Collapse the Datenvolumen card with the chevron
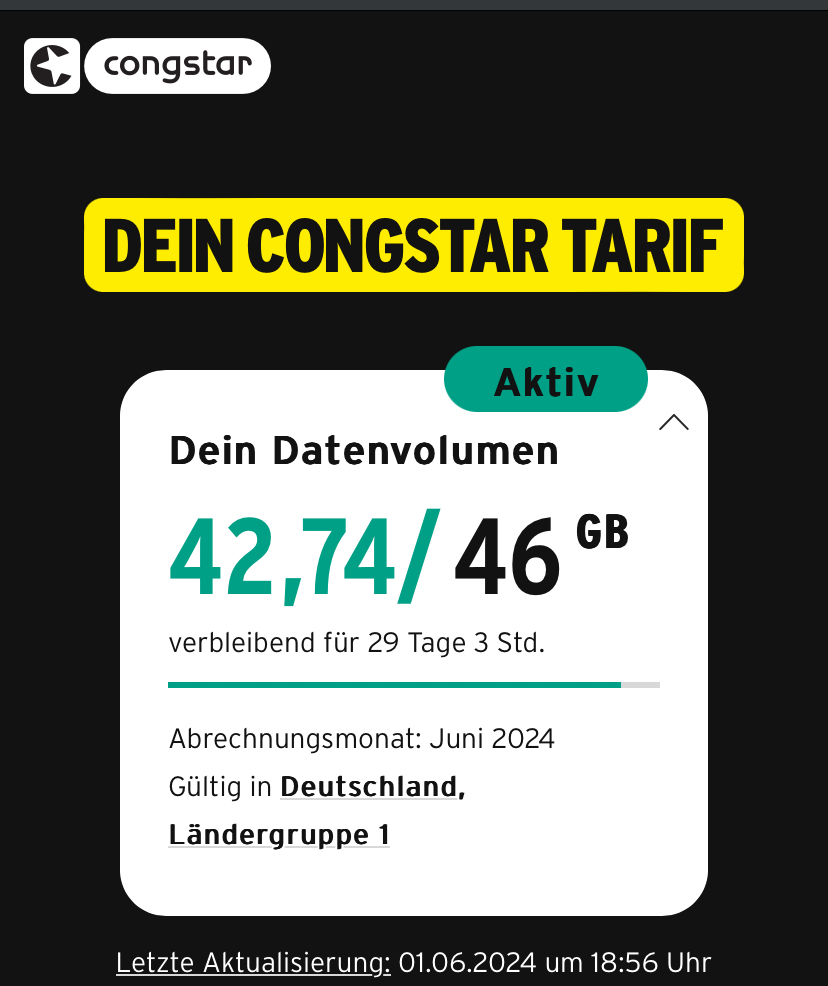 [x=674, y=423]
